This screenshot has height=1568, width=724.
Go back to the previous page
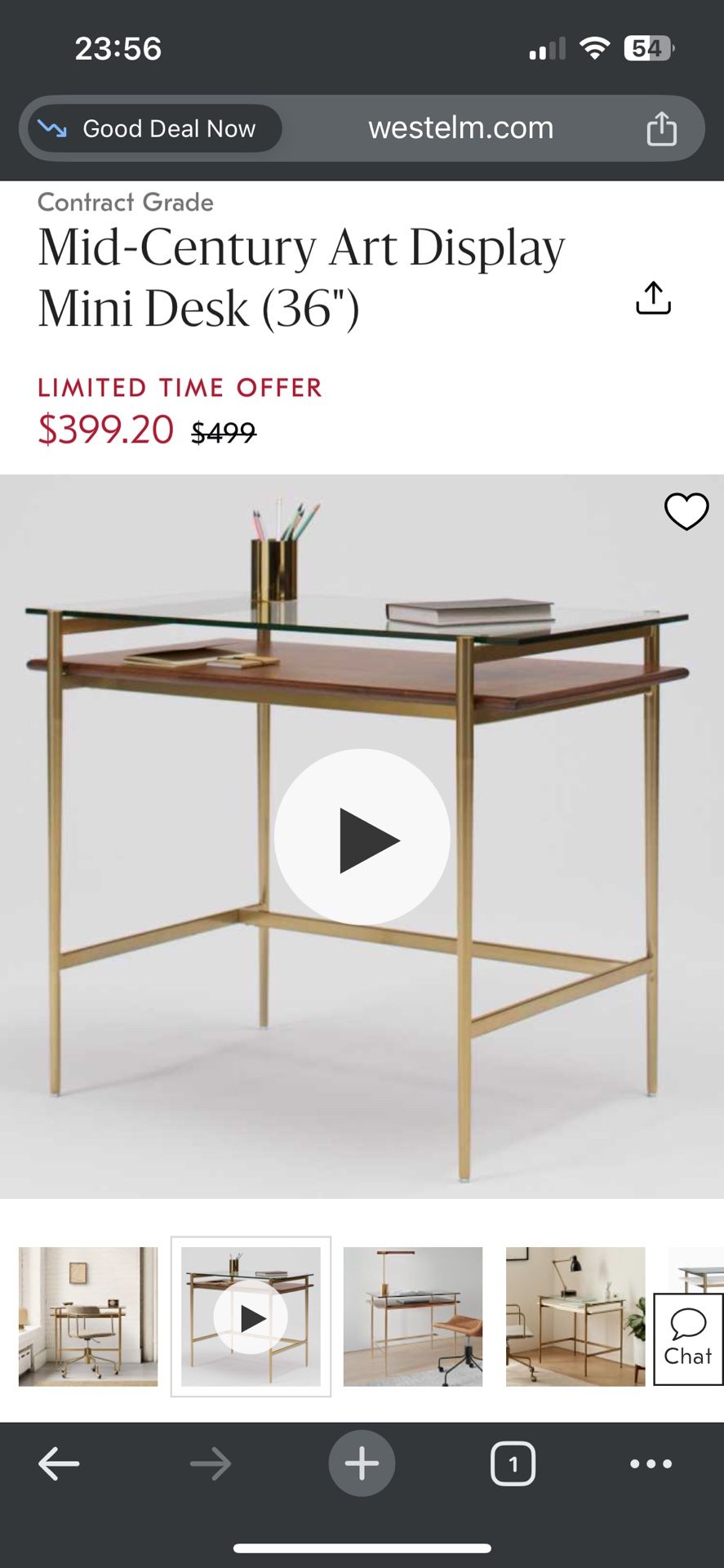[x=59, y=1463]
